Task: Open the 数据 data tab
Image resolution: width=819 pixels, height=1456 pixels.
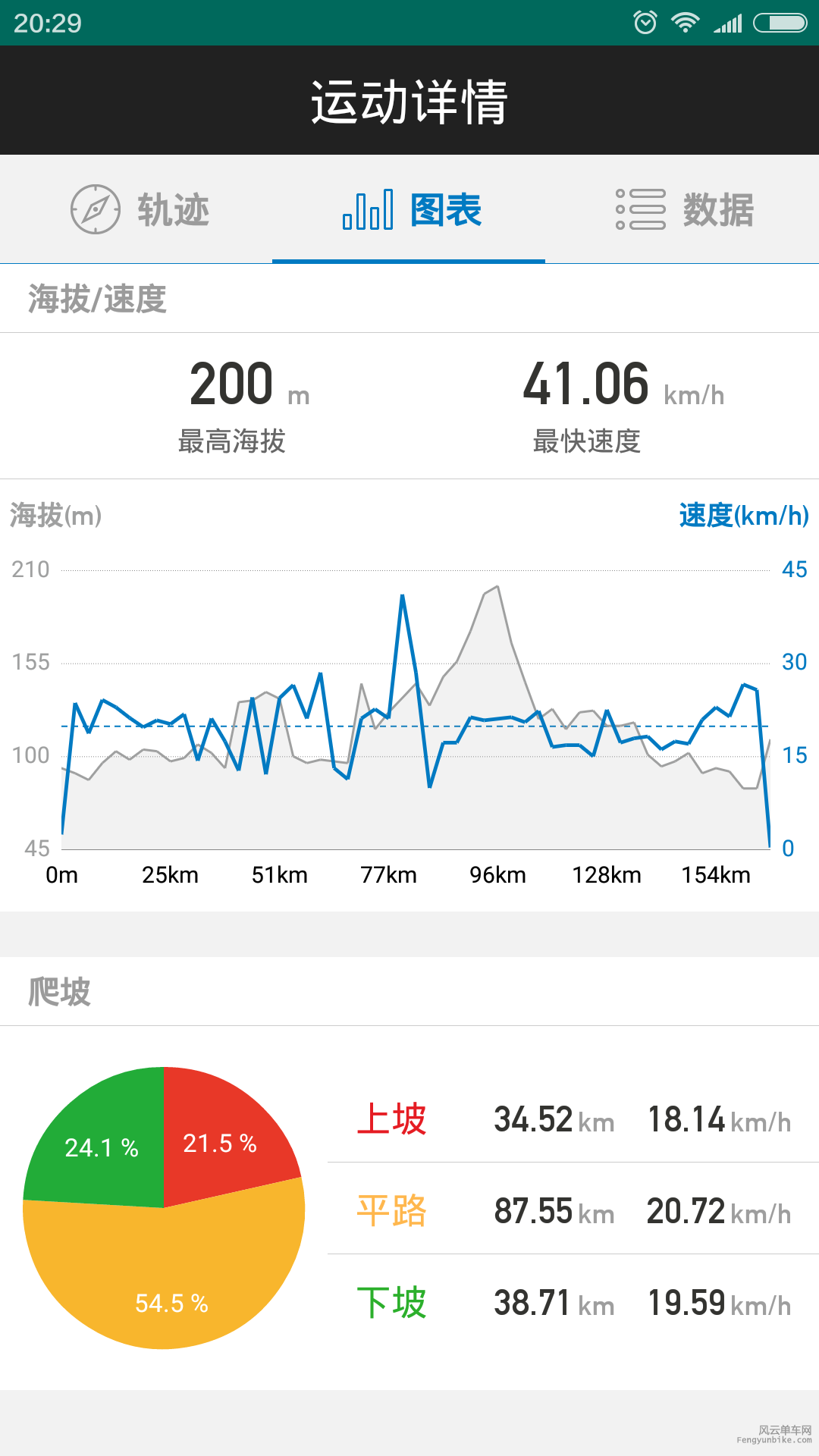Action: [684, 209]
